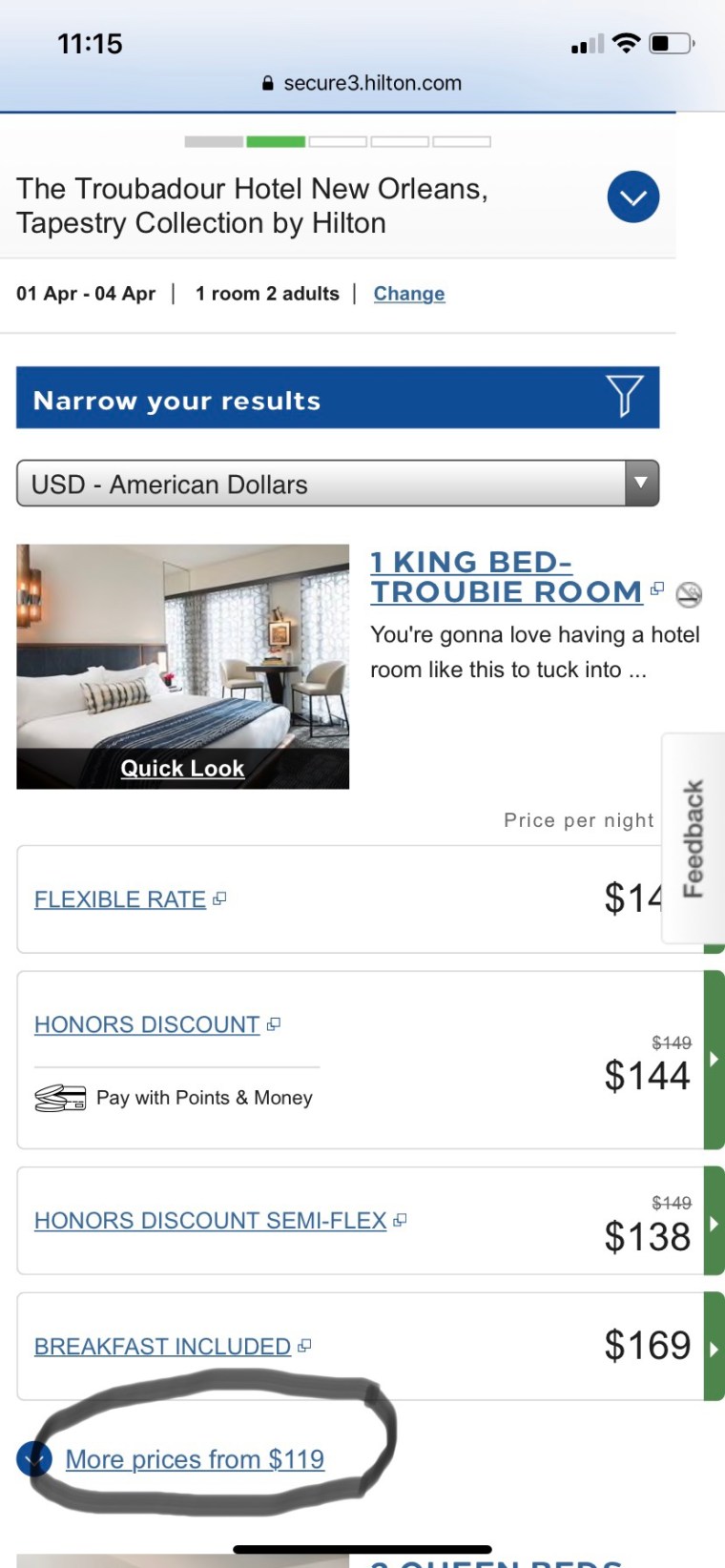Screen dimensions: 725x1568
Task: Tap the secure3.hilton.com address bar
Action: [x=362, y=83]
